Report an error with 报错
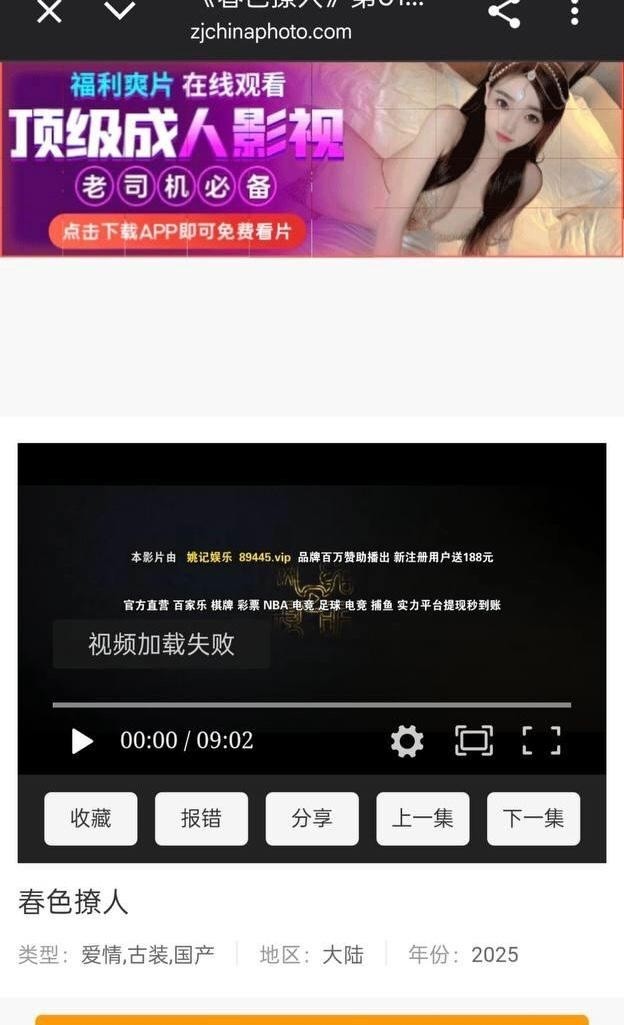 201,819
